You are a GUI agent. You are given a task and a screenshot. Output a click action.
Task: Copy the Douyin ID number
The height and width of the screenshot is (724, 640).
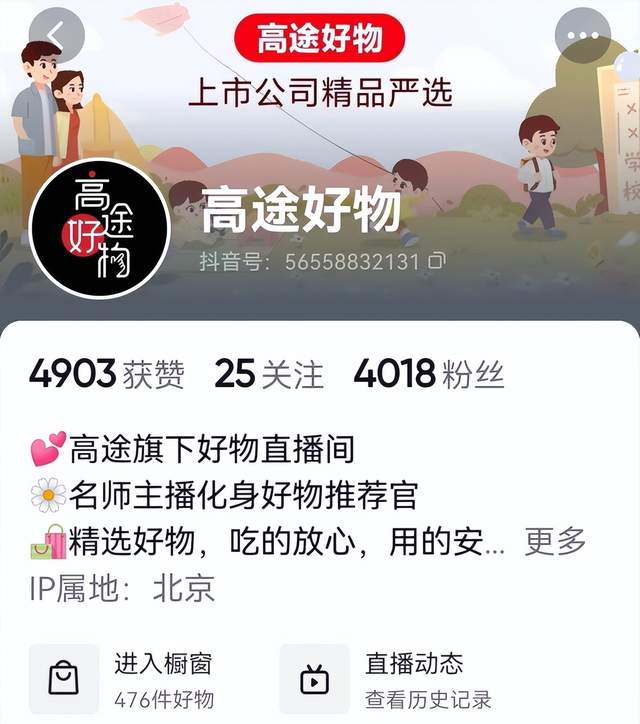(437, 262)
